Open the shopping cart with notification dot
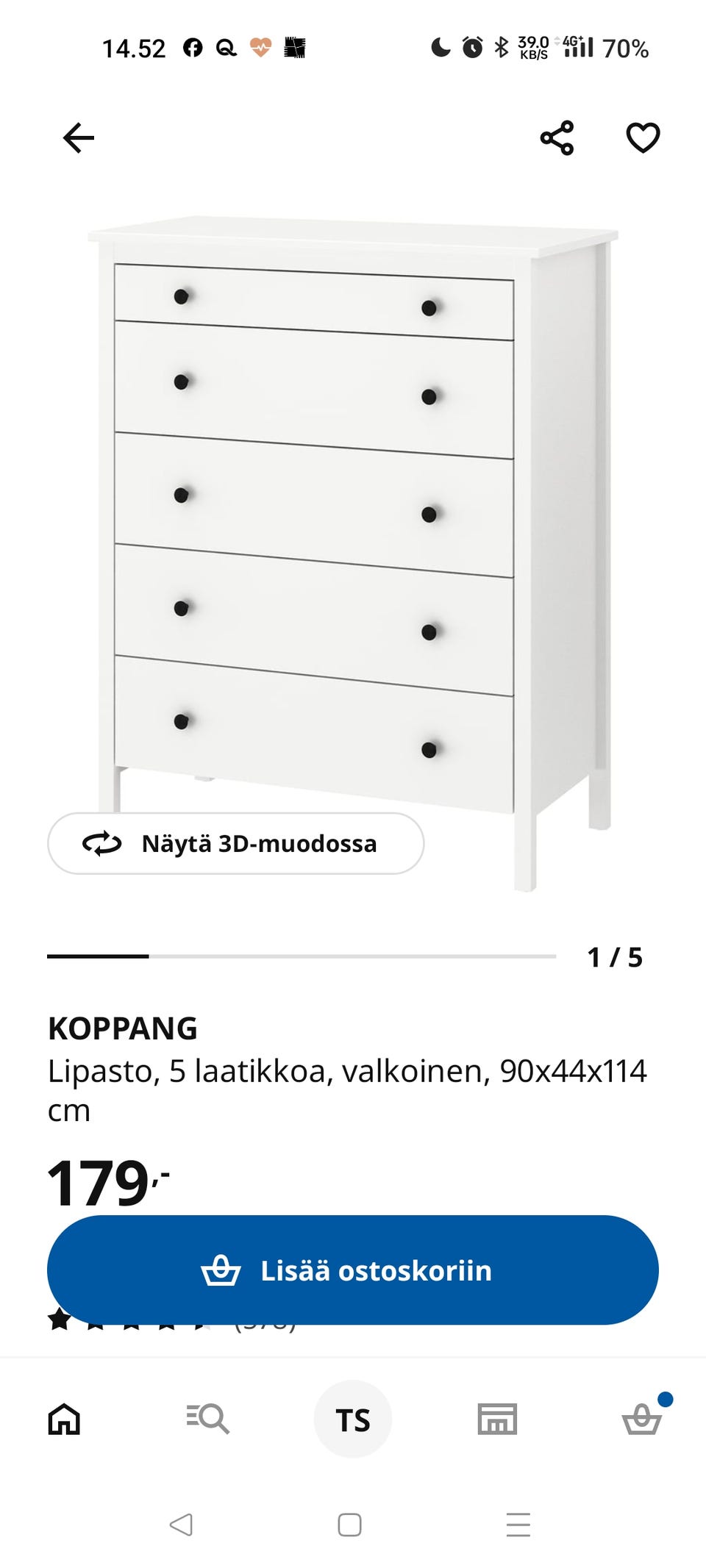This screenshot has height=1568, width=706. pos(641,1419)
